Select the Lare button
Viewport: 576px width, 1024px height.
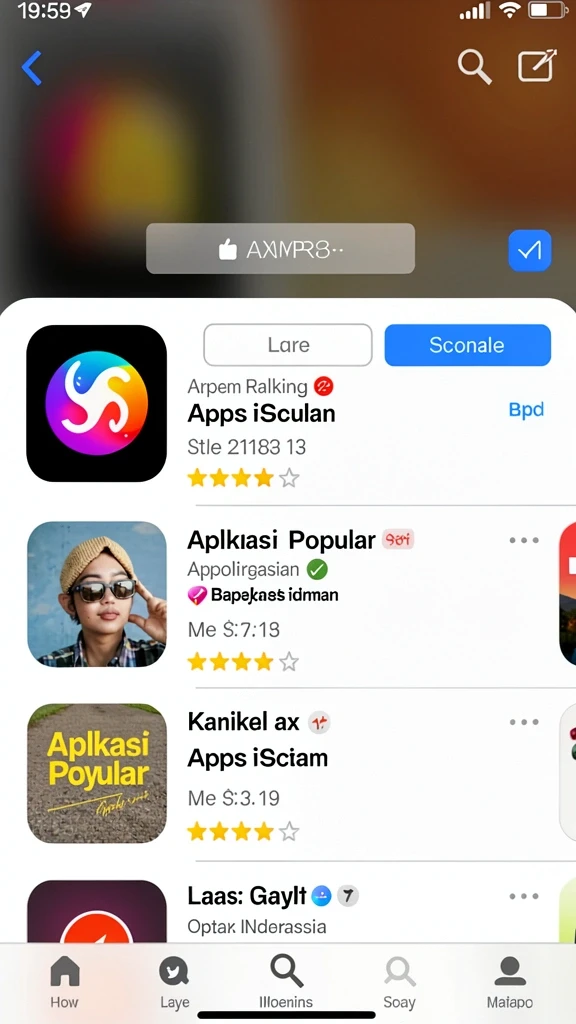click(288, 345)
